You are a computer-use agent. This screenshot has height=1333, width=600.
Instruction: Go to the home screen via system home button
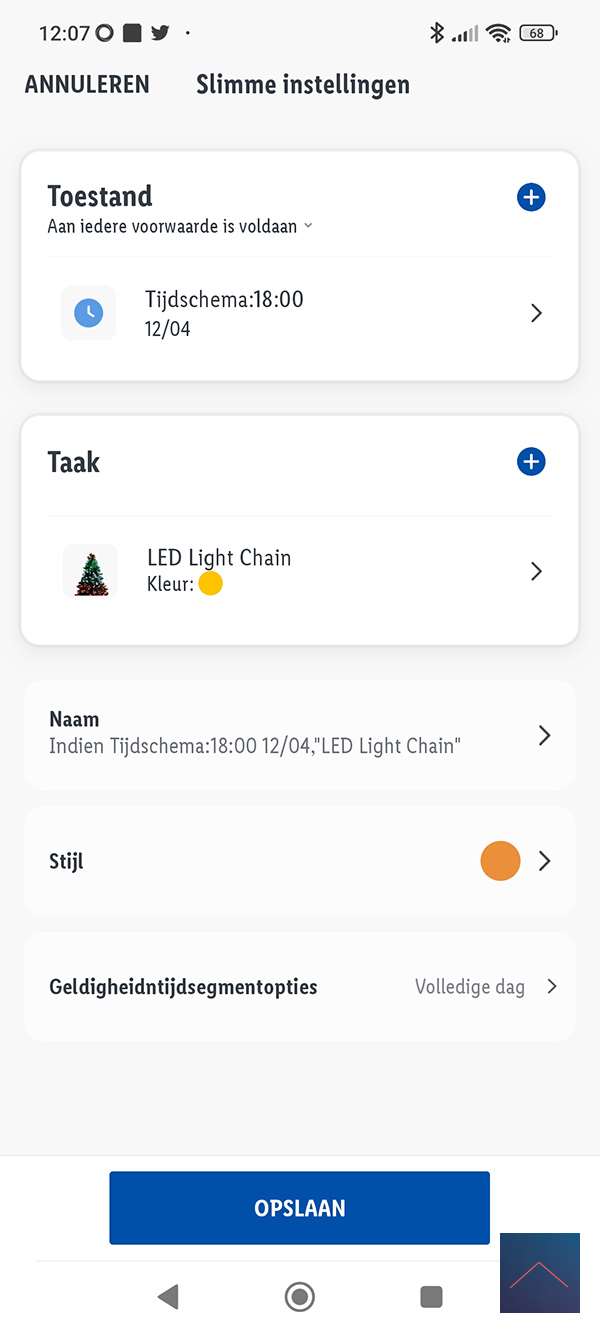point(299,1297)
